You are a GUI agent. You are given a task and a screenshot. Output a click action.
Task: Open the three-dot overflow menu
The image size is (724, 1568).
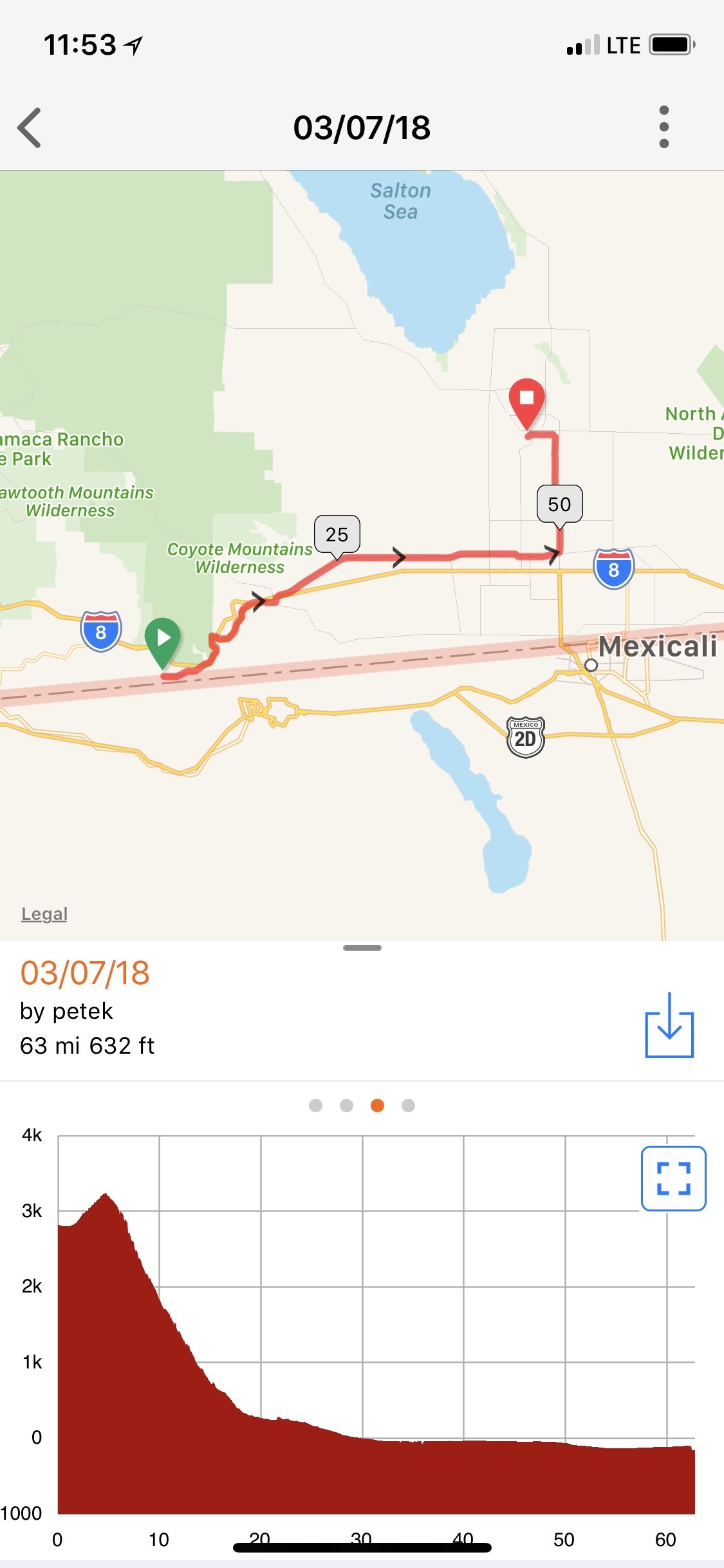pos(664,127)
